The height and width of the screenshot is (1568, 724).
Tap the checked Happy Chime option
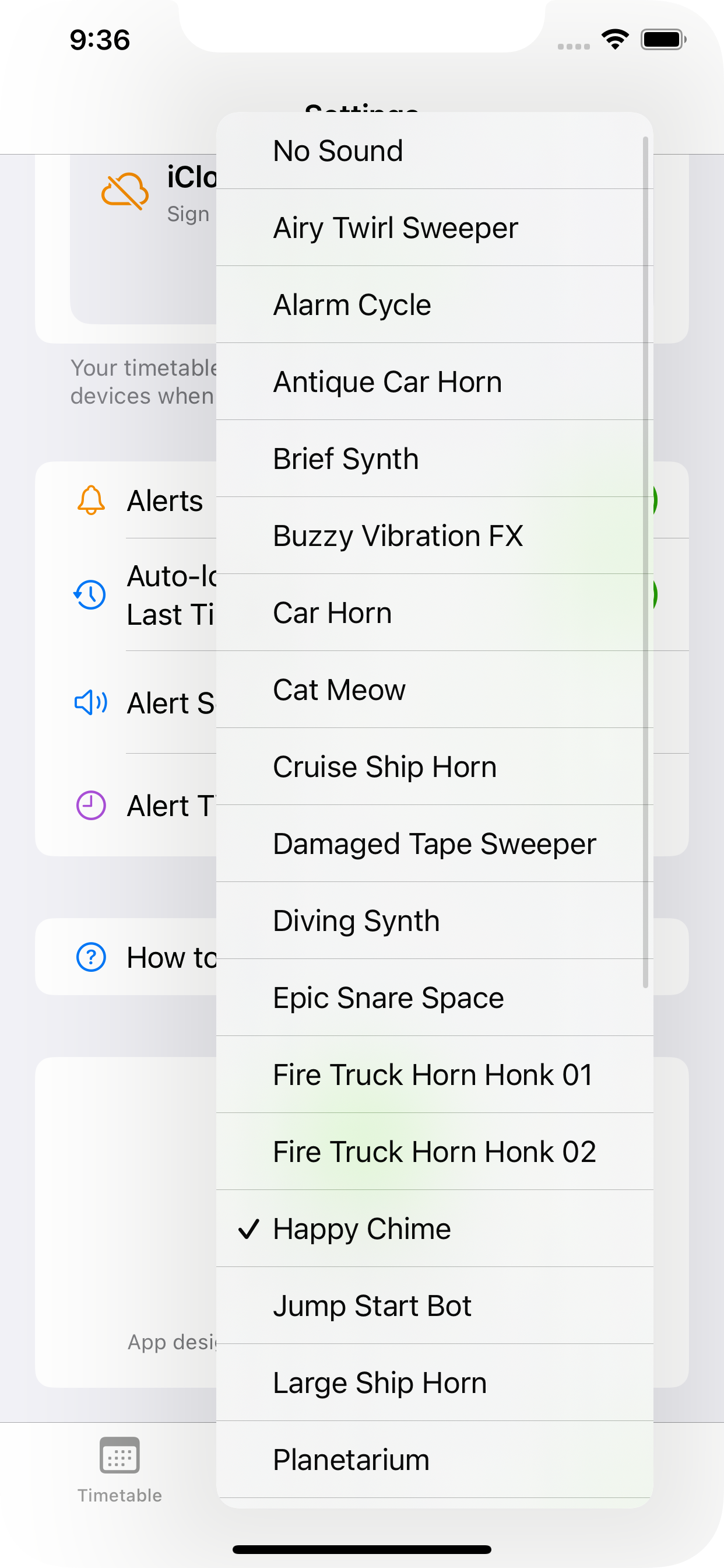tap(434, 1228)
